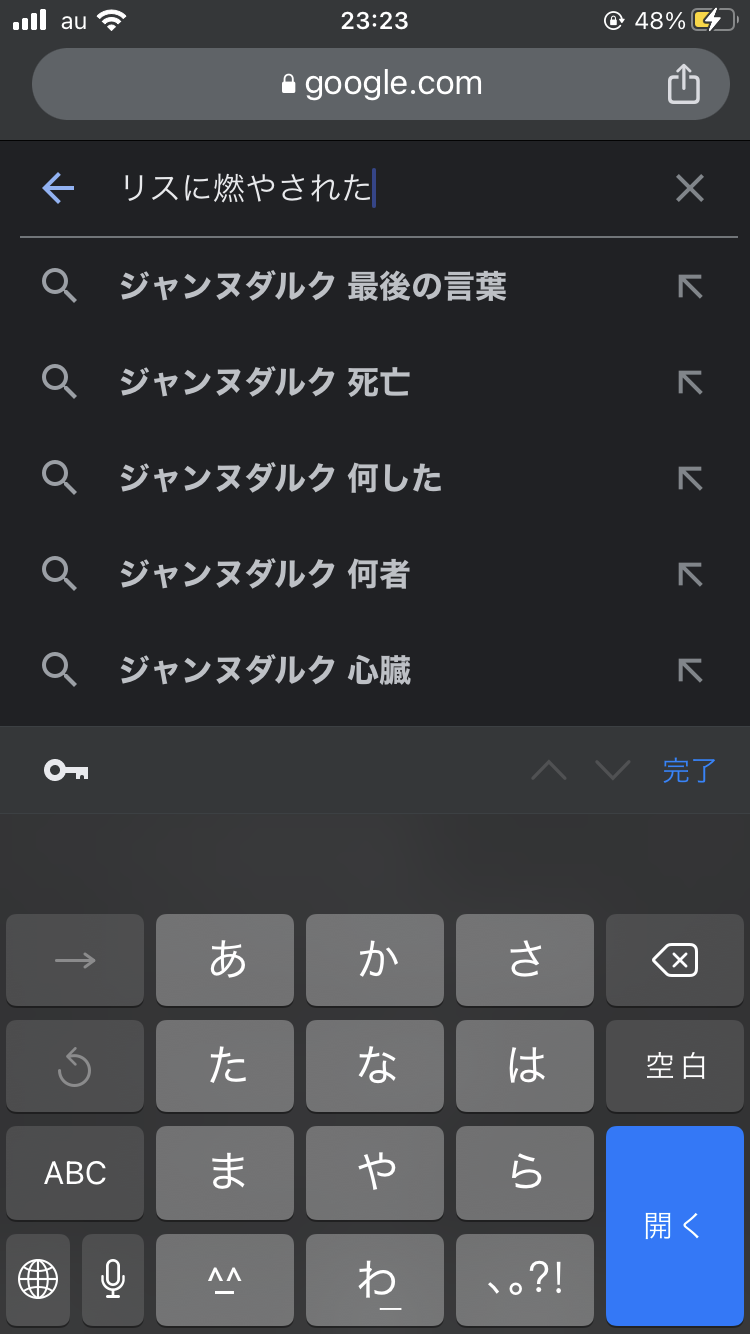Select suggestion ジャンヌダルク 最後の言葉

tap(312, 287)
